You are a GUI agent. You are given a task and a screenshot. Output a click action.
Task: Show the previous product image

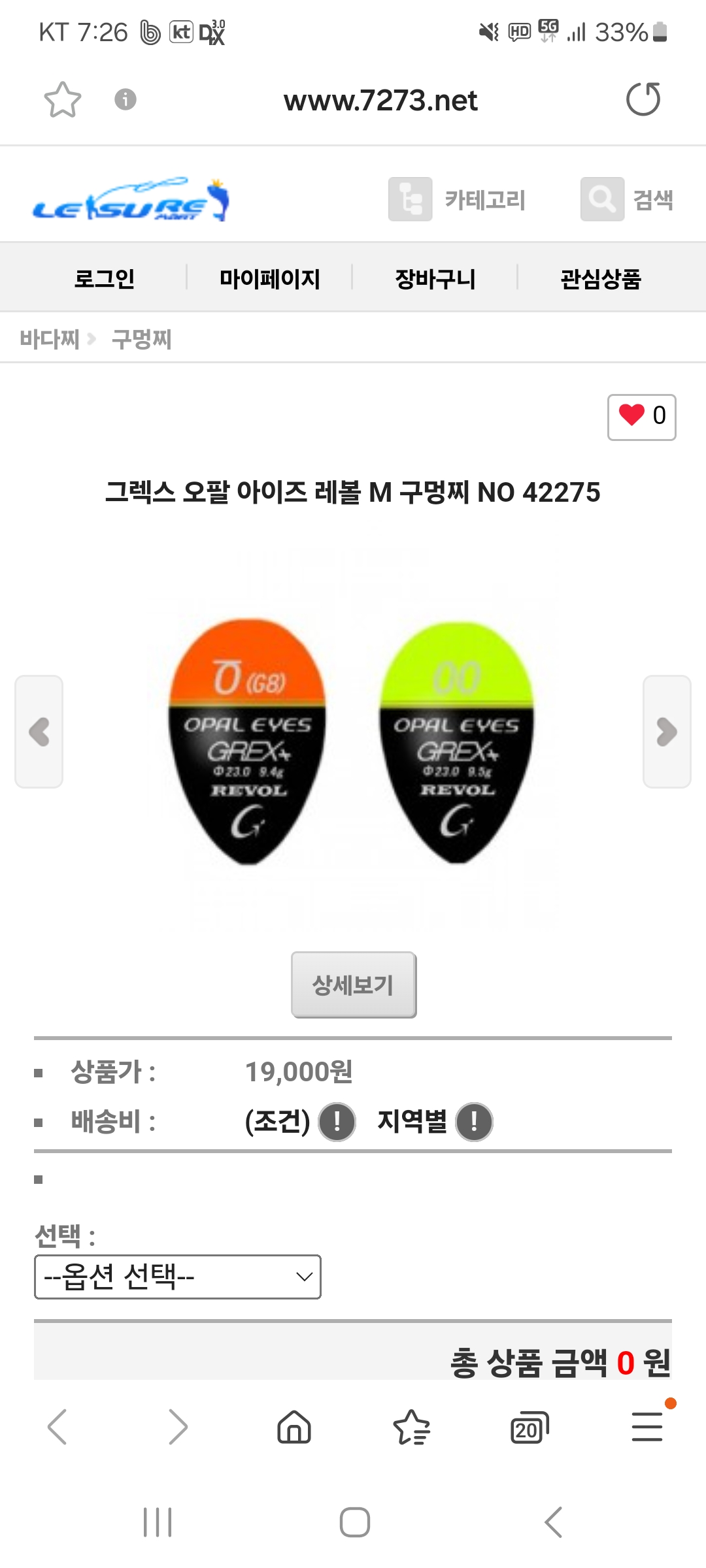[39, 732]
